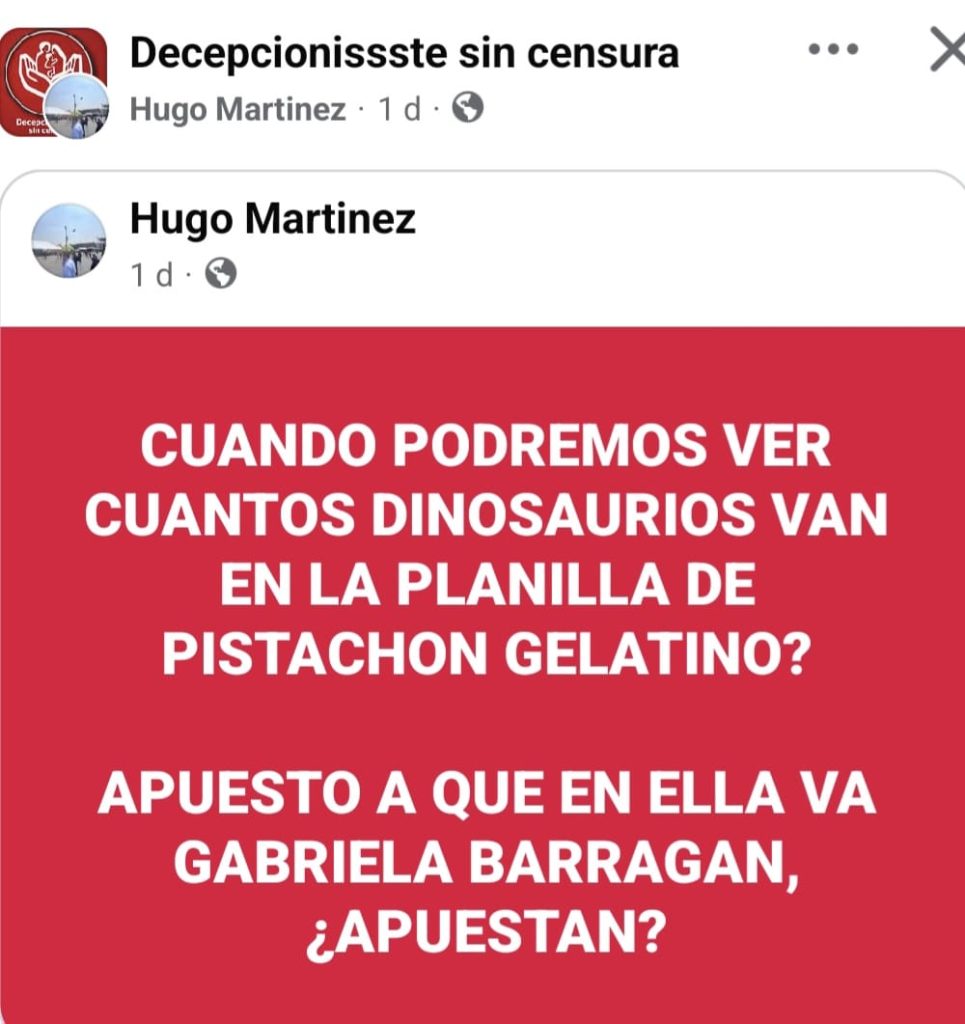Open the post's three-dot options menu
This screenshot has width=965, height=1024.
coord(832,50)
